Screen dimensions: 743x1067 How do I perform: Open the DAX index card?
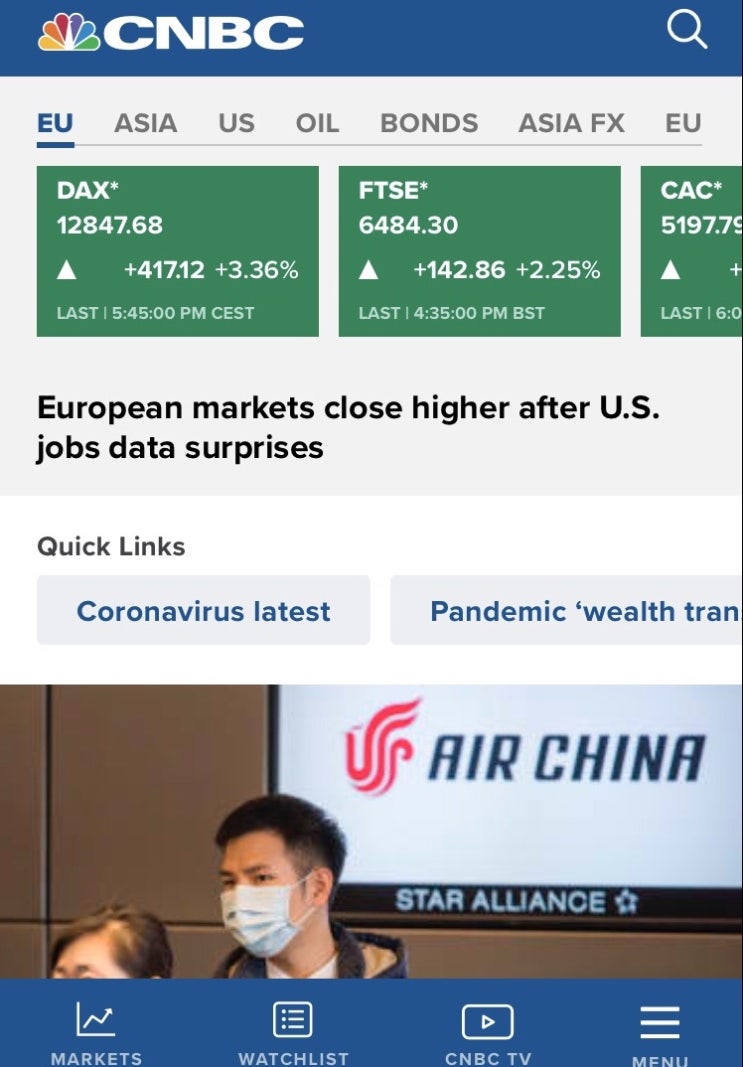[x=178, y=251]
